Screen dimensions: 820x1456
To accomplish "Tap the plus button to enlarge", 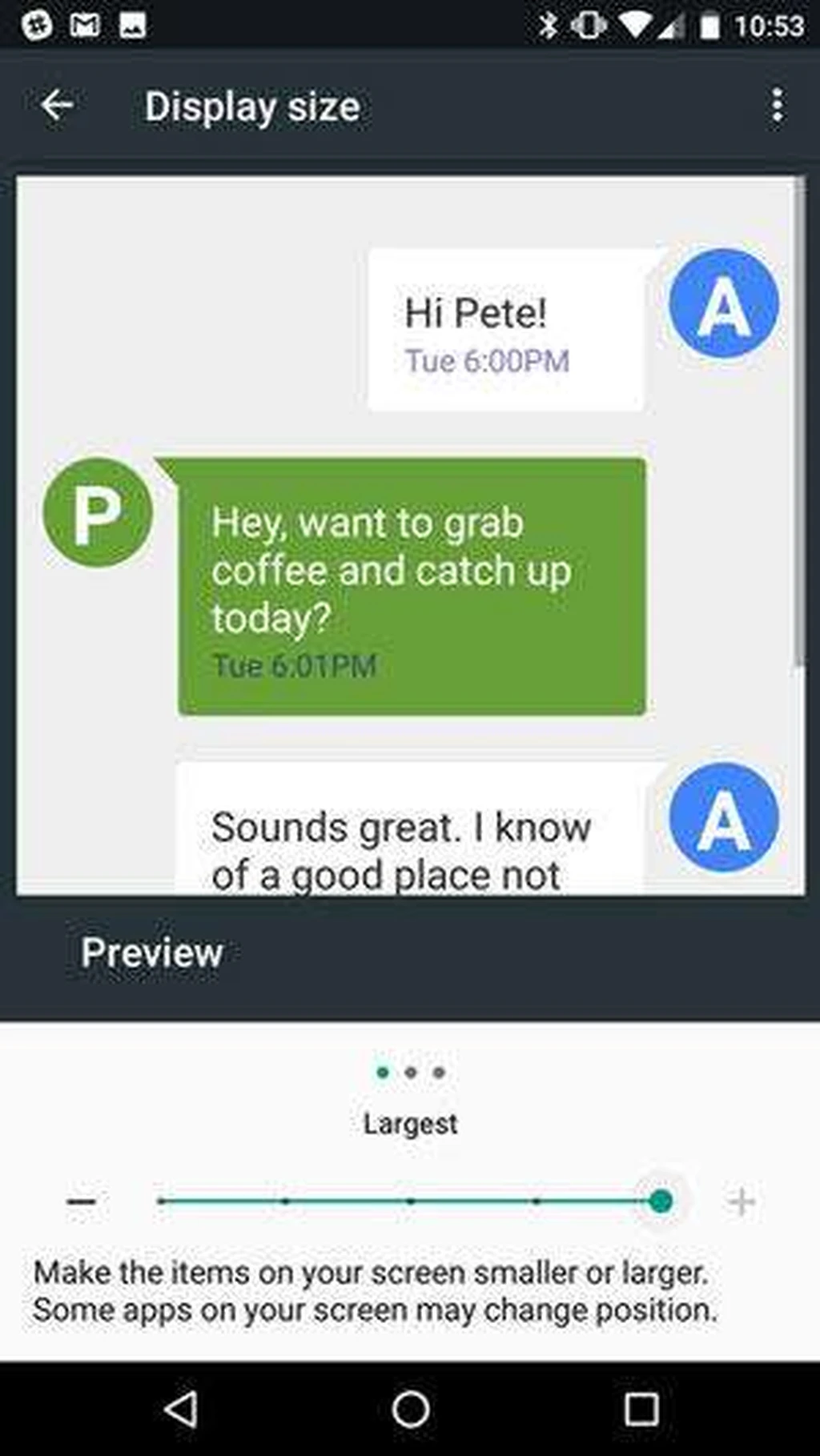I will 741,1201.
